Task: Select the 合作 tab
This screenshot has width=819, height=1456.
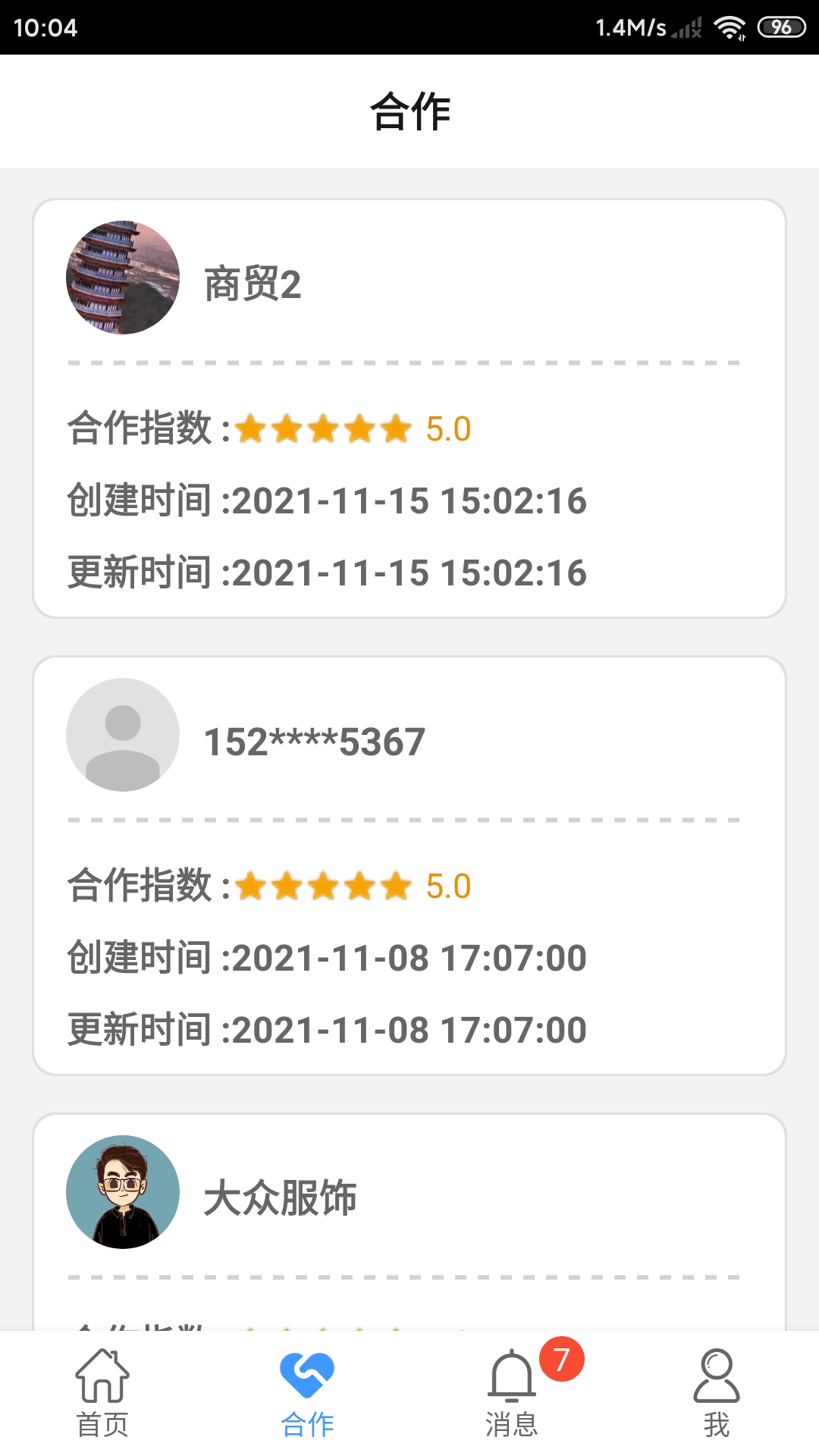Action: click(307, 1392)
